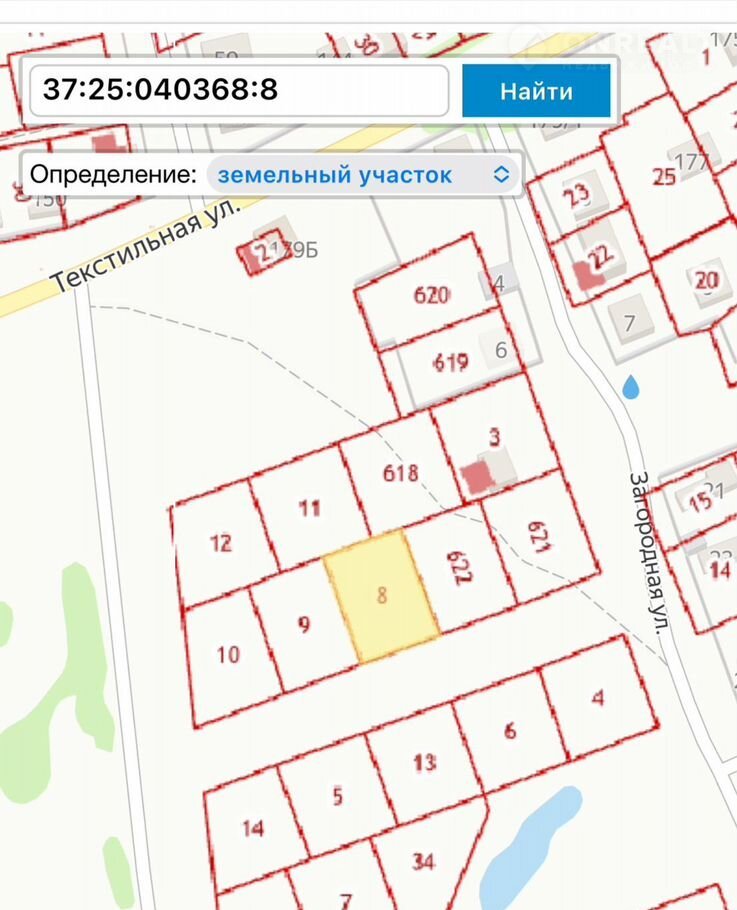The width and height of the screenshot is (737, 910).
Task: Tap the Найти search button
Action: (536, 91)
